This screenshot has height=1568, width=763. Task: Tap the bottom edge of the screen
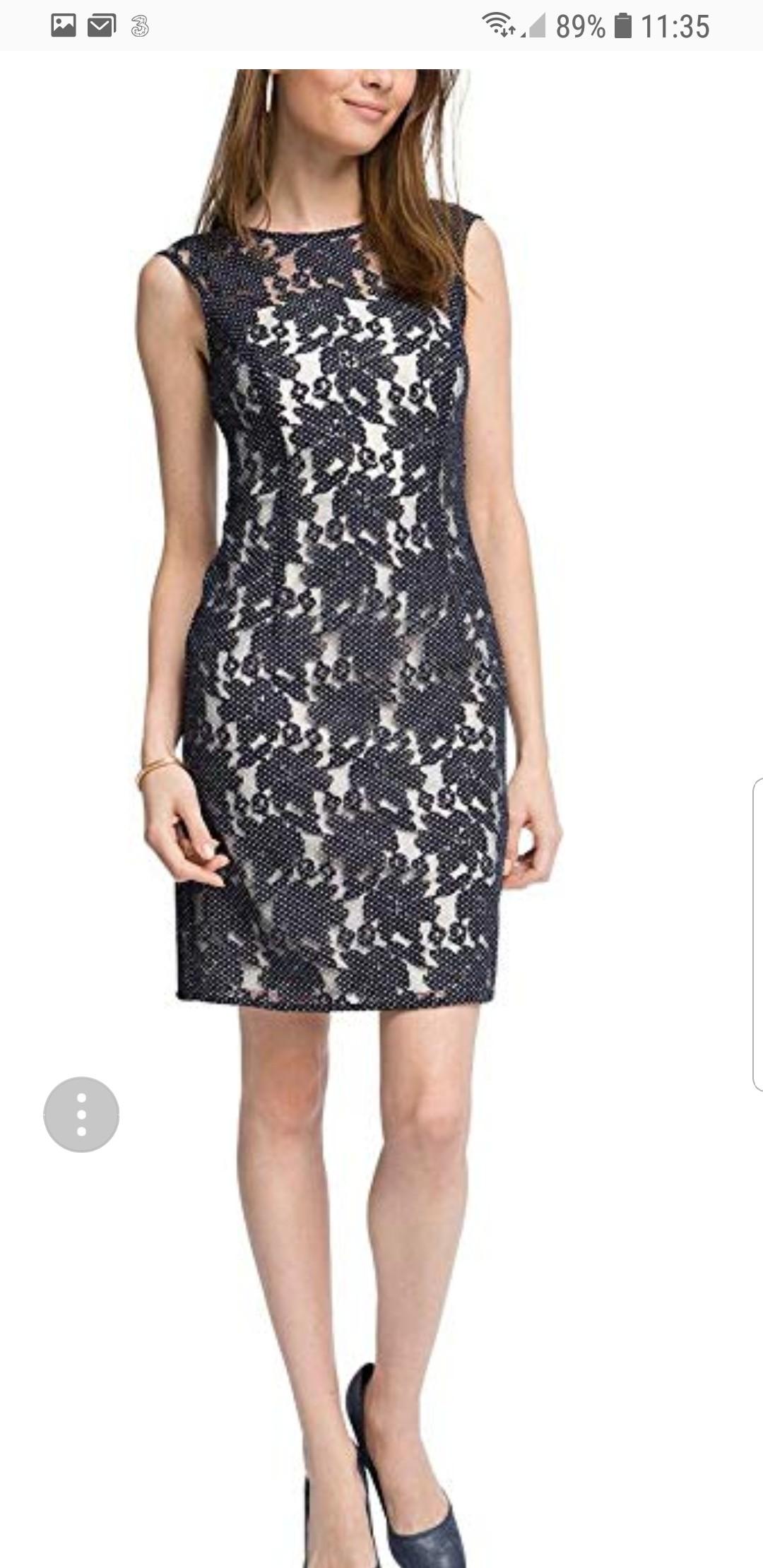pyautogui.click(x=381, y=1561)
